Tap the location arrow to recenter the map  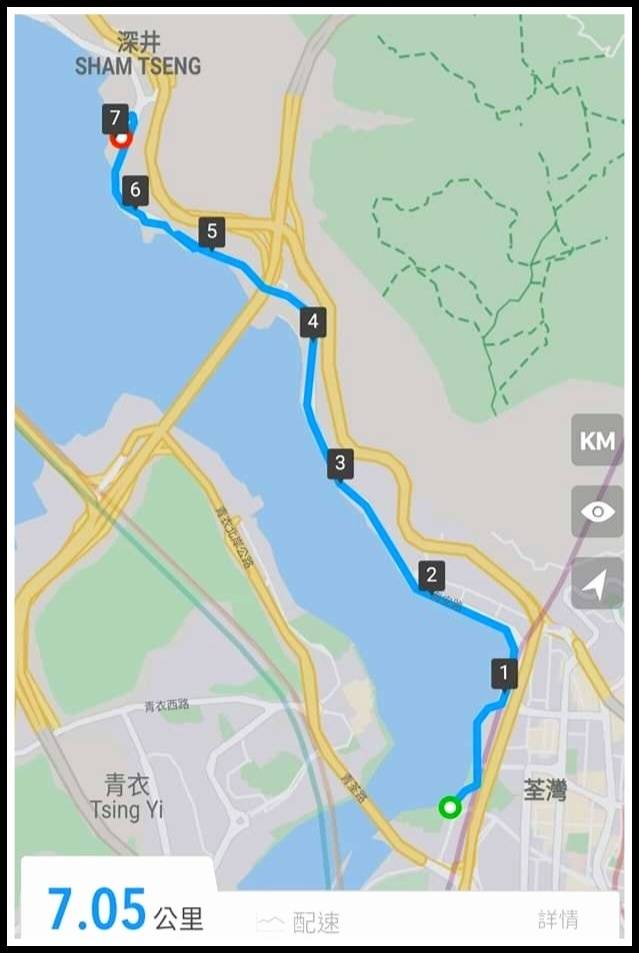click(597, 584)
